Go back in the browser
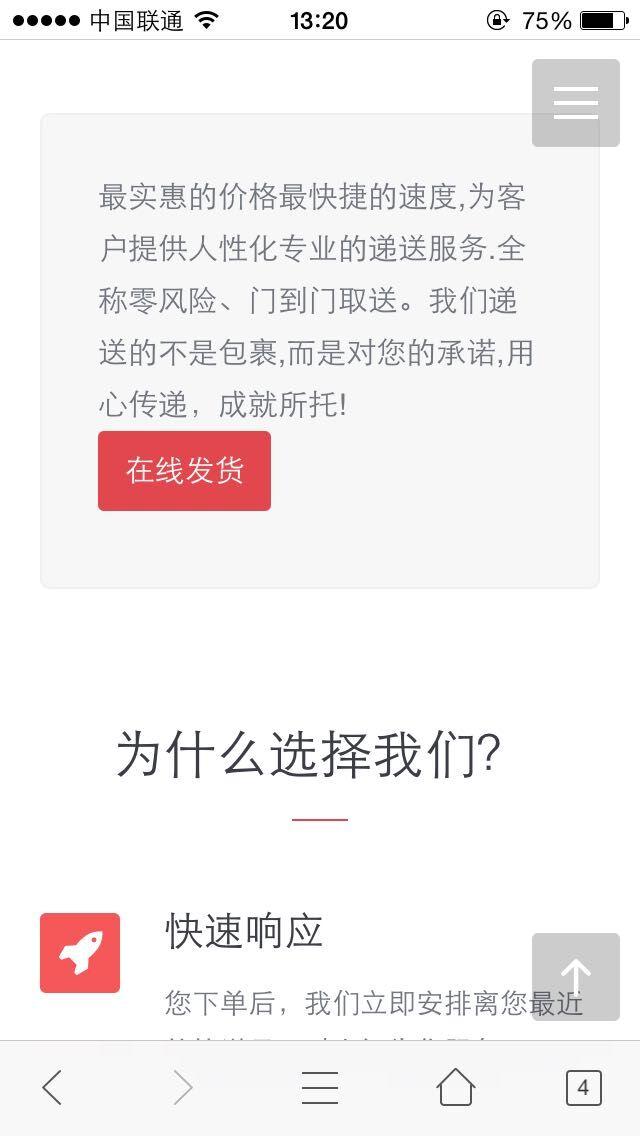640x1136 pixels. pos(52,1087)
